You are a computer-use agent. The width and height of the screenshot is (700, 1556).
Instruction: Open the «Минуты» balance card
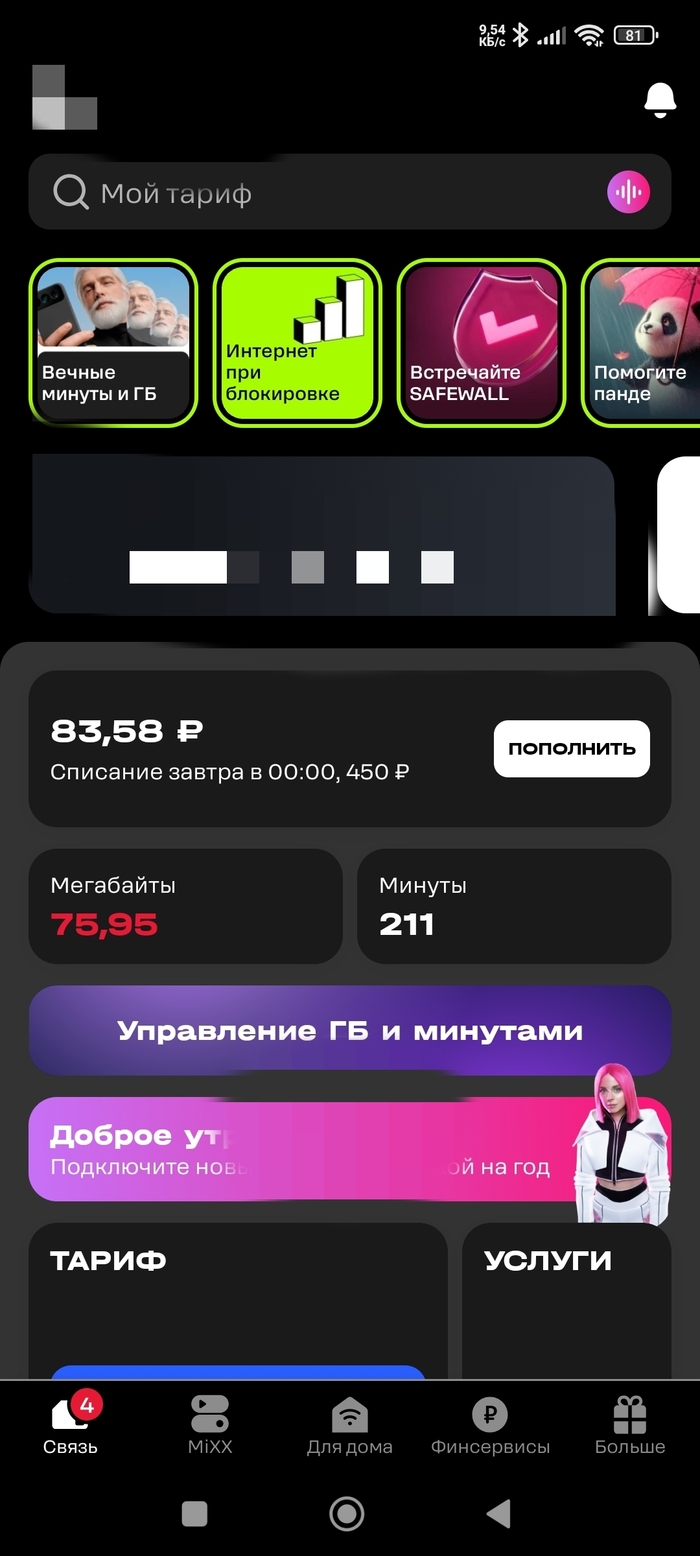coord(513,906)
